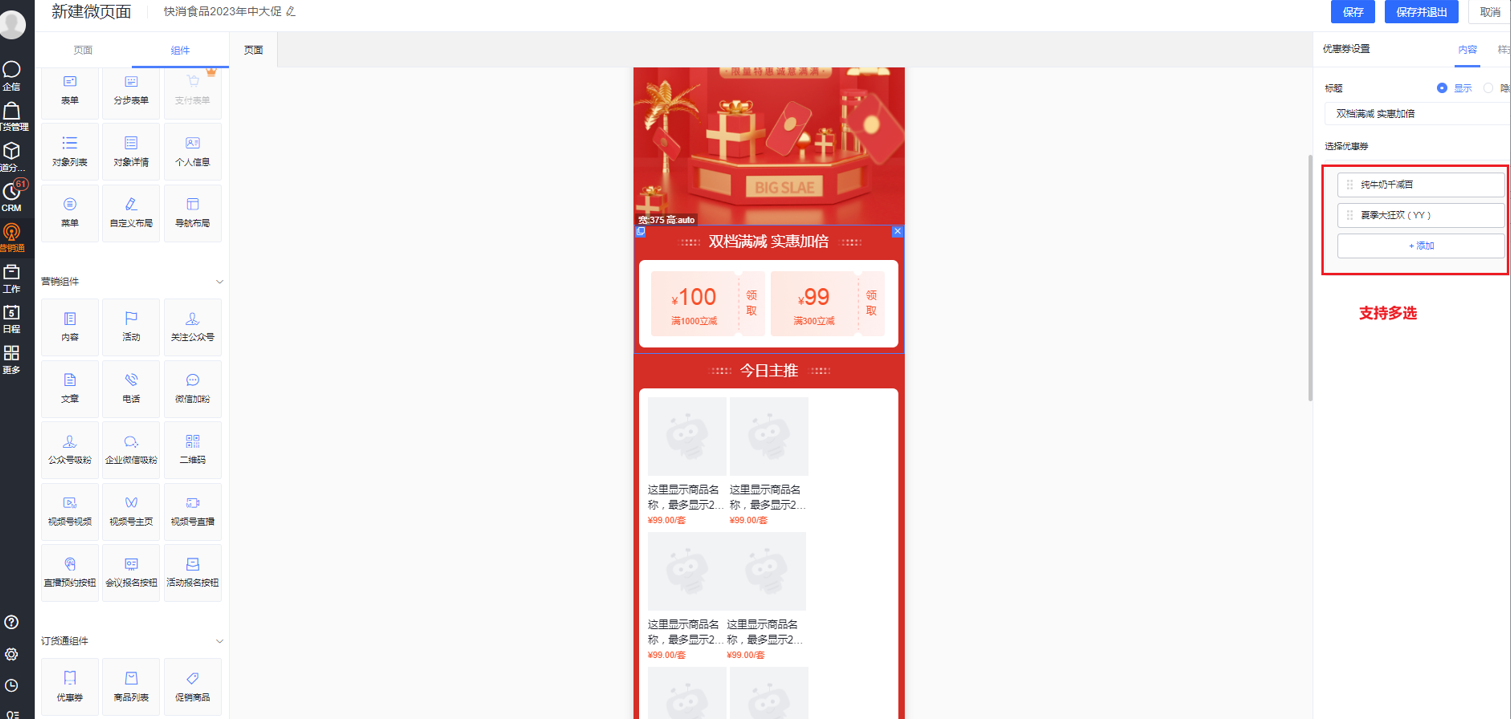1511x719 pixels.
Task: Collapse the 订货通组件 section
Action: 220,641
